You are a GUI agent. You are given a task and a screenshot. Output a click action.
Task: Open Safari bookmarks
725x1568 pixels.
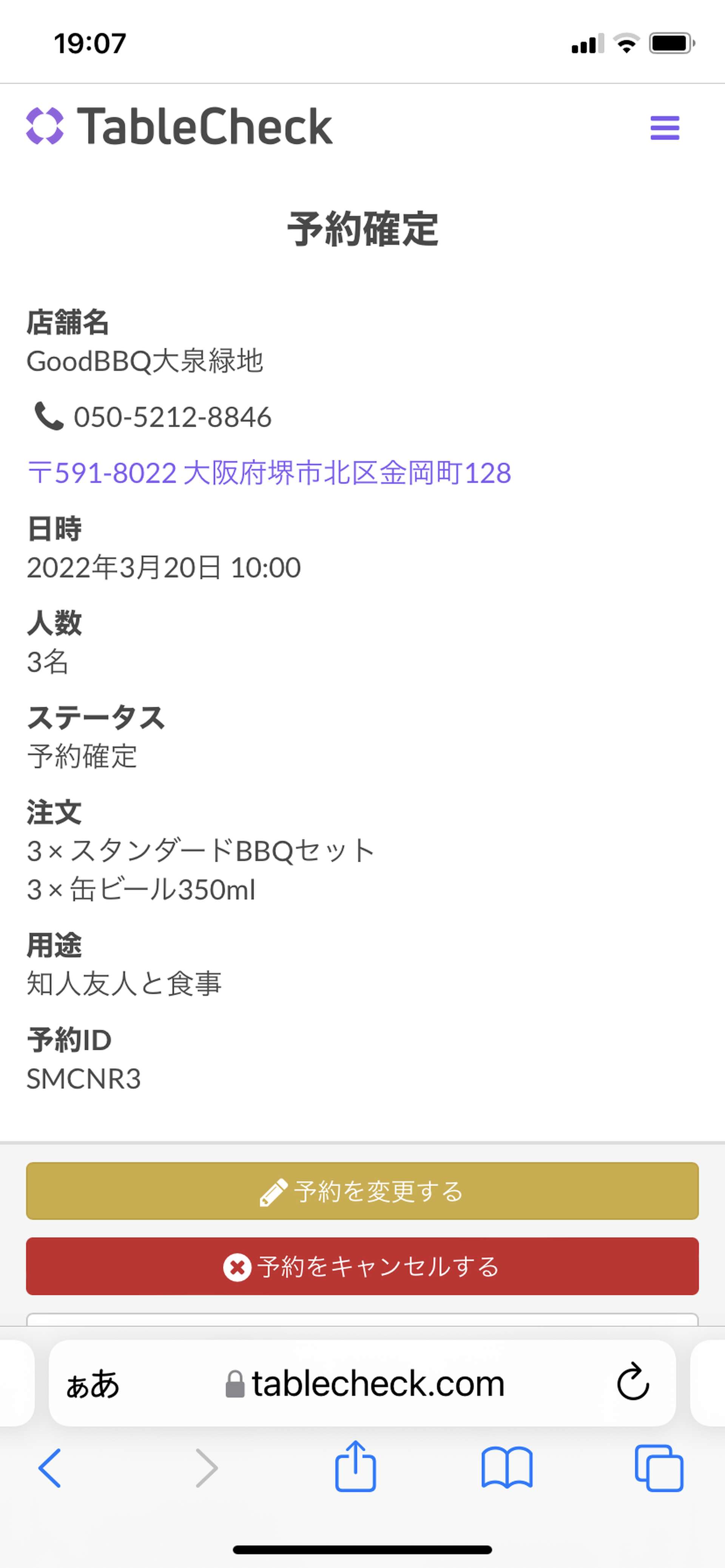point(507,1468)
